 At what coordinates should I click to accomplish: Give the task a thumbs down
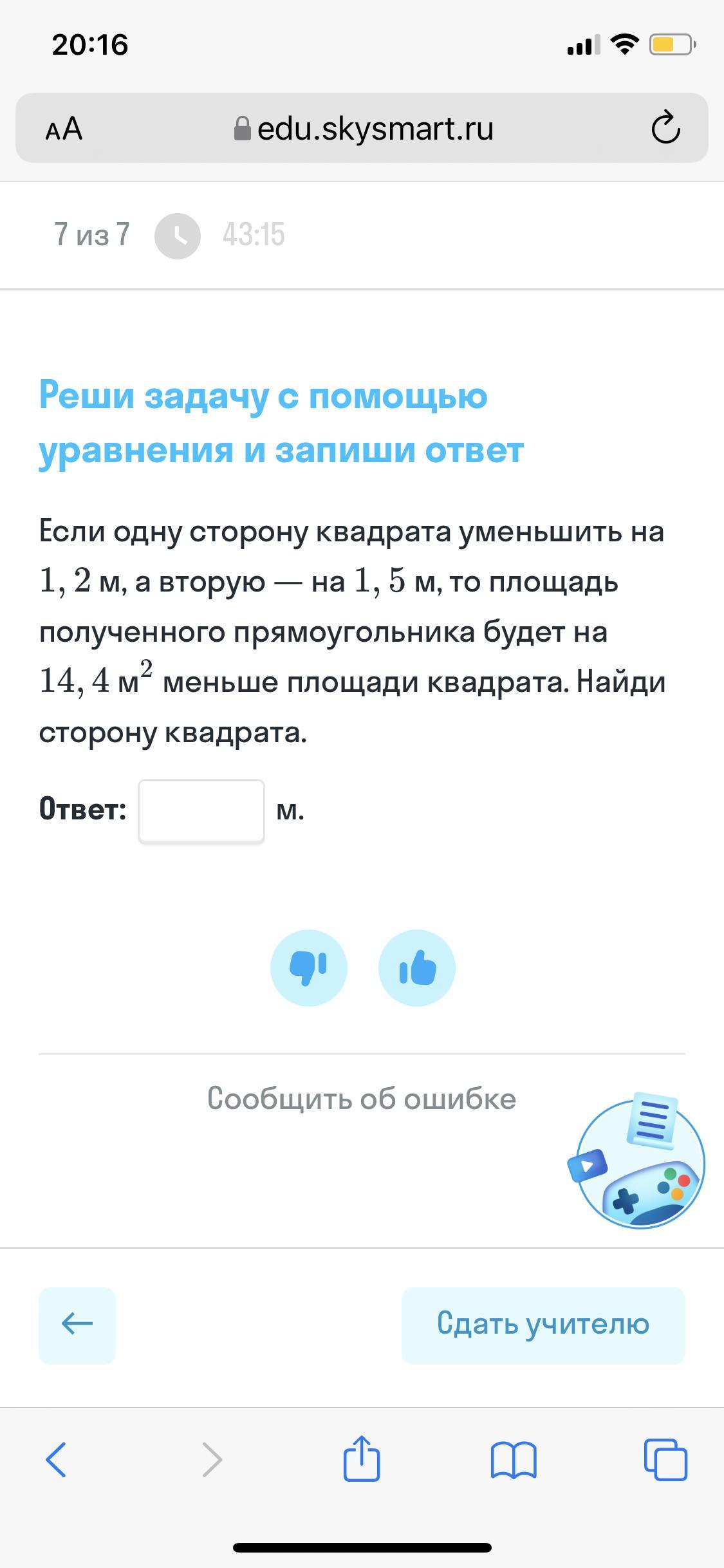(309, 967)
